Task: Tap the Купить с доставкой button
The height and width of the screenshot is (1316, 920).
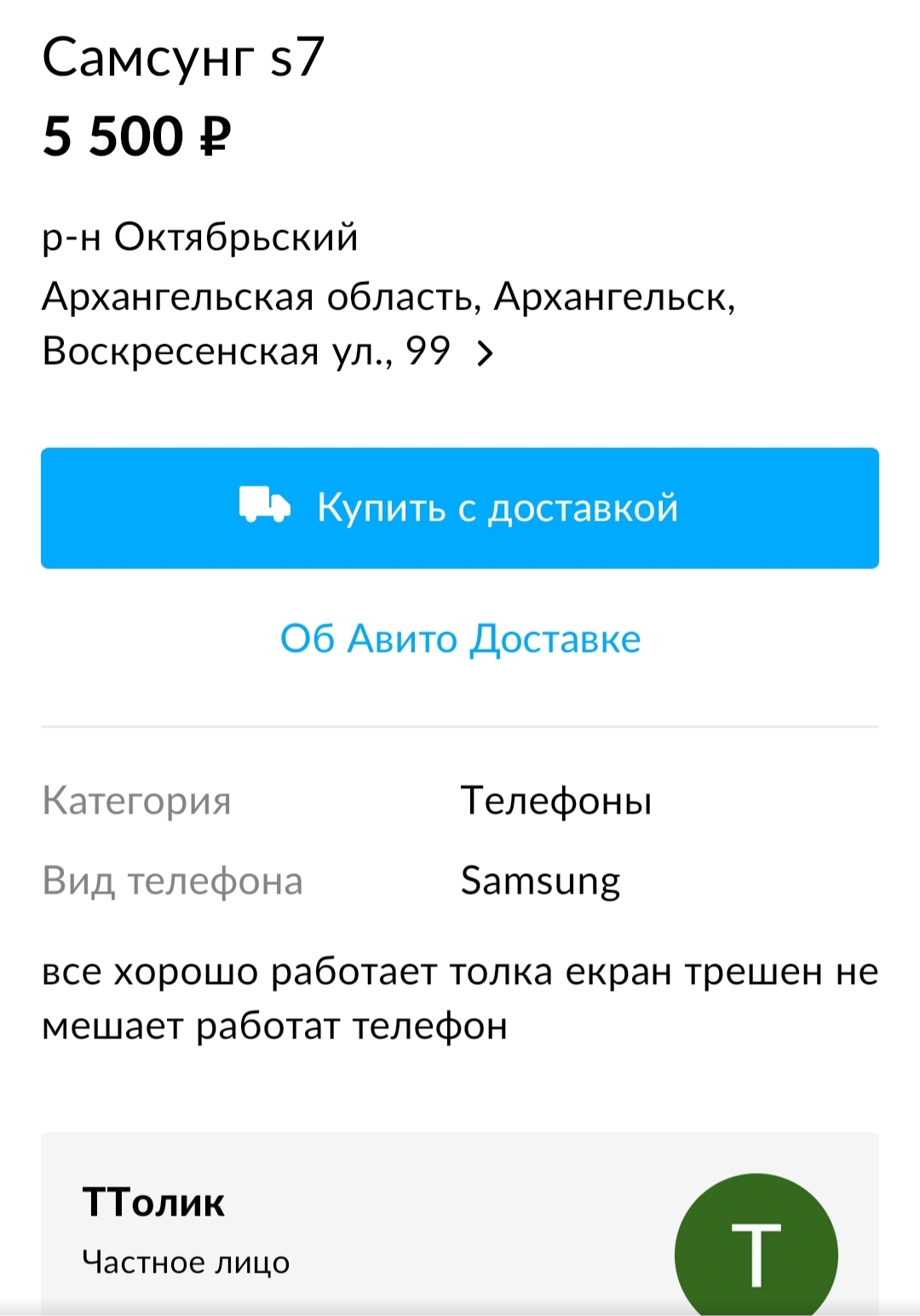Action: point(460,508)
